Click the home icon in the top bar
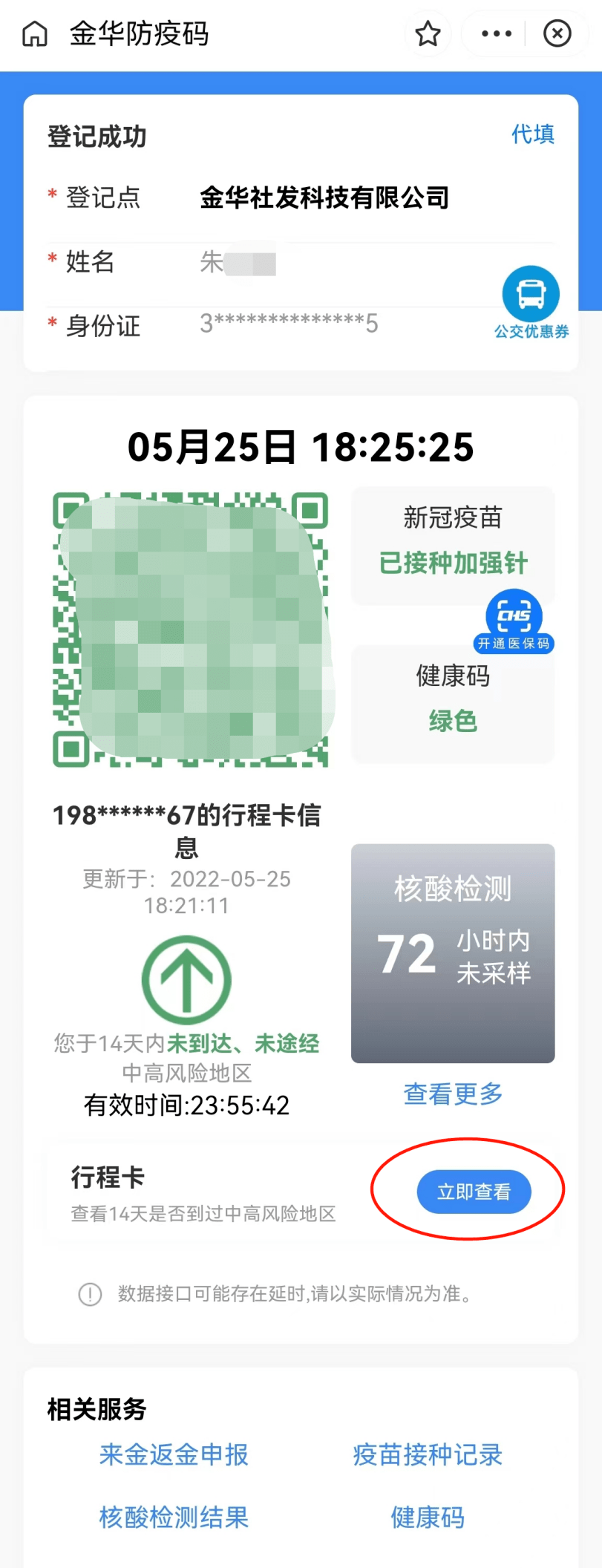Screen dimensions: 602x1568 point(34,33)
